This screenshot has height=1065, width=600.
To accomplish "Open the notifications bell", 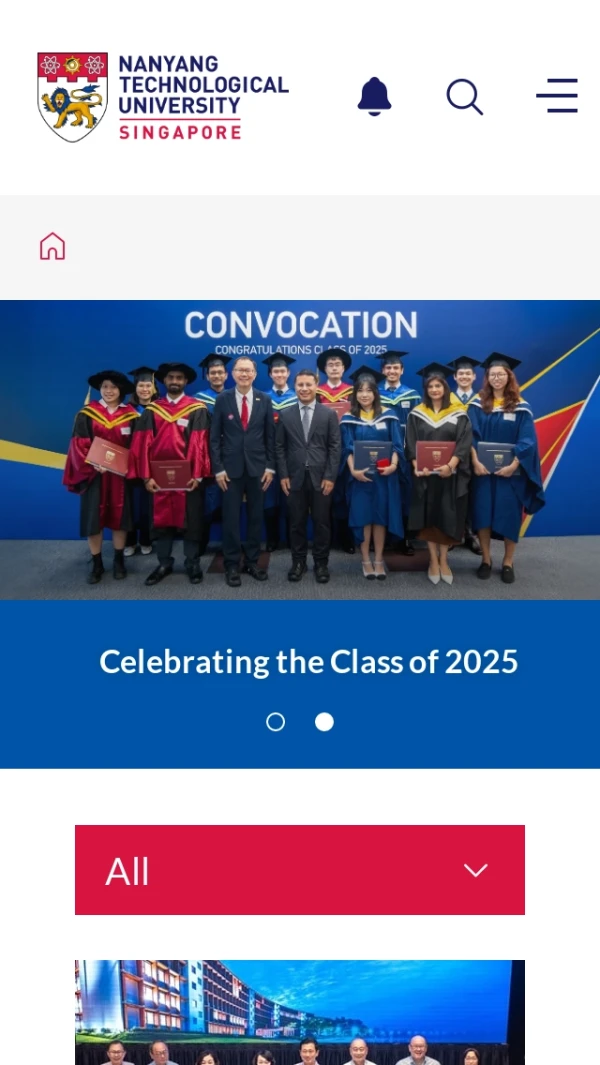I will tap(374, 97).
